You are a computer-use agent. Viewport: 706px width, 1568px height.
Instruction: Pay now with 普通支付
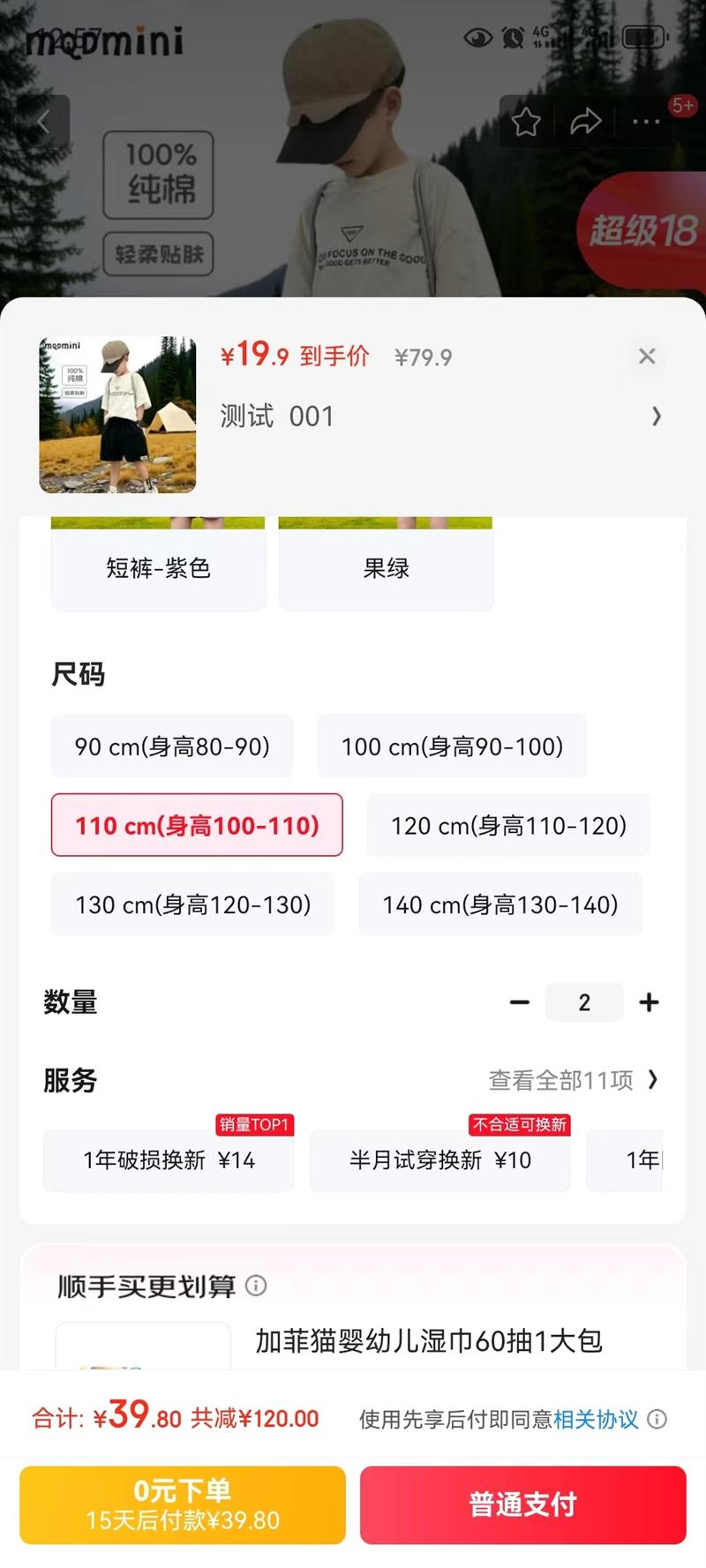522,1504
